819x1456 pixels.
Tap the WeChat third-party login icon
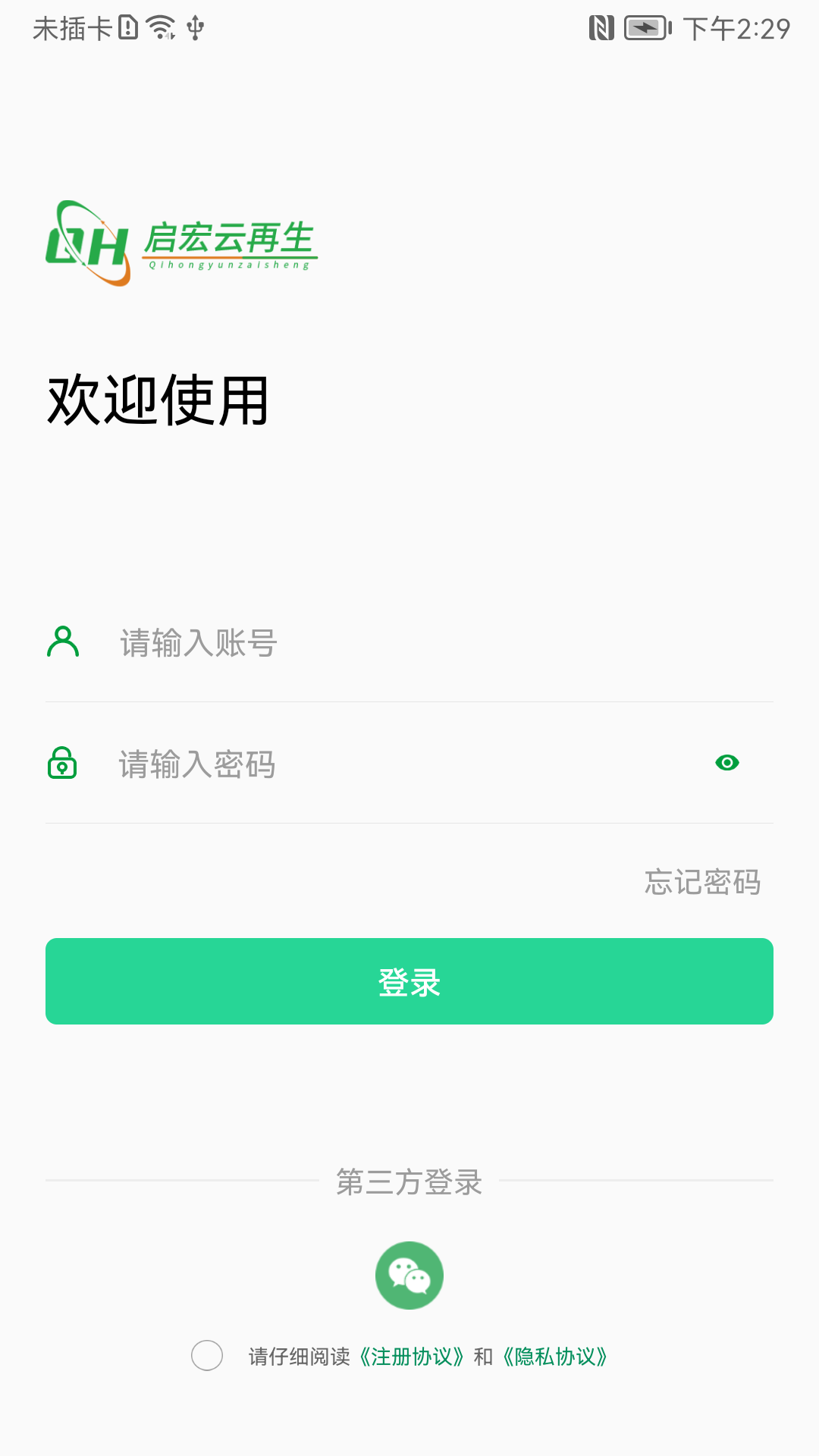[x=409, y=1275]
